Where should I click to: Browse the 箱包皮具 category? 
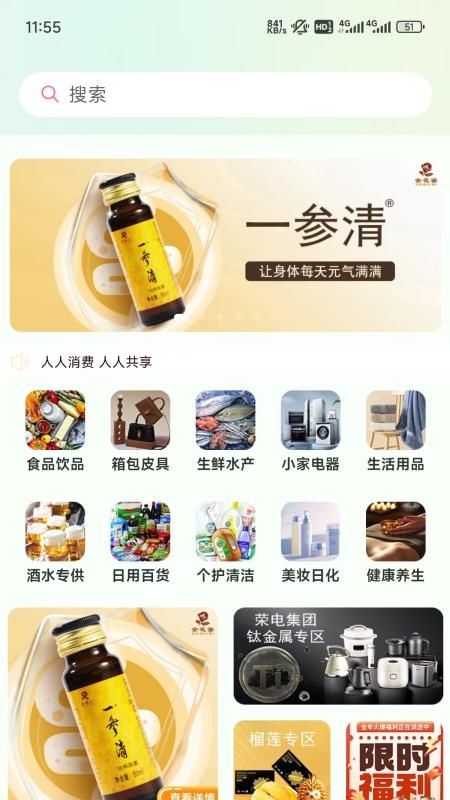(x=140, y=431)
